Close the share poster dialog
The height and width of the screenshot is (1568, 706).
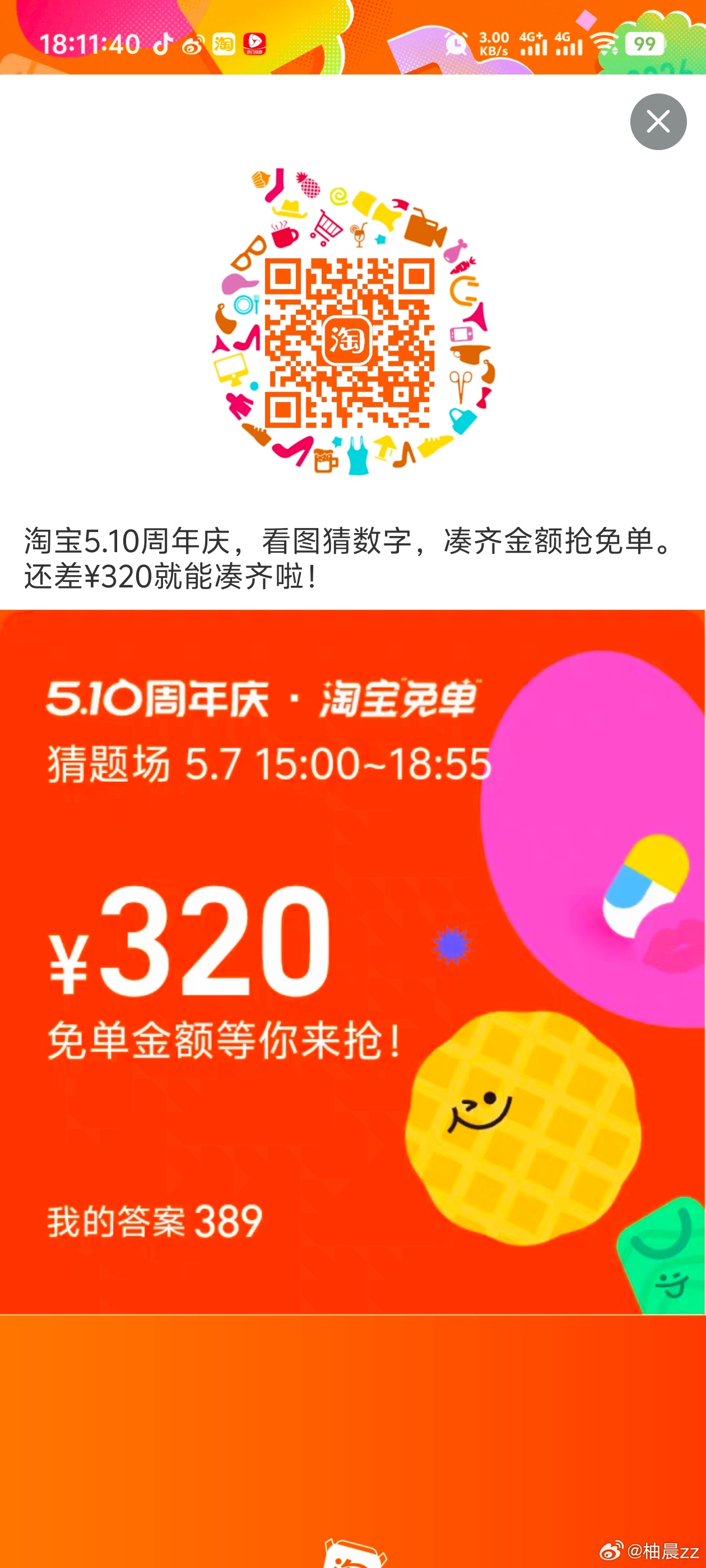(x=658, y=122)
